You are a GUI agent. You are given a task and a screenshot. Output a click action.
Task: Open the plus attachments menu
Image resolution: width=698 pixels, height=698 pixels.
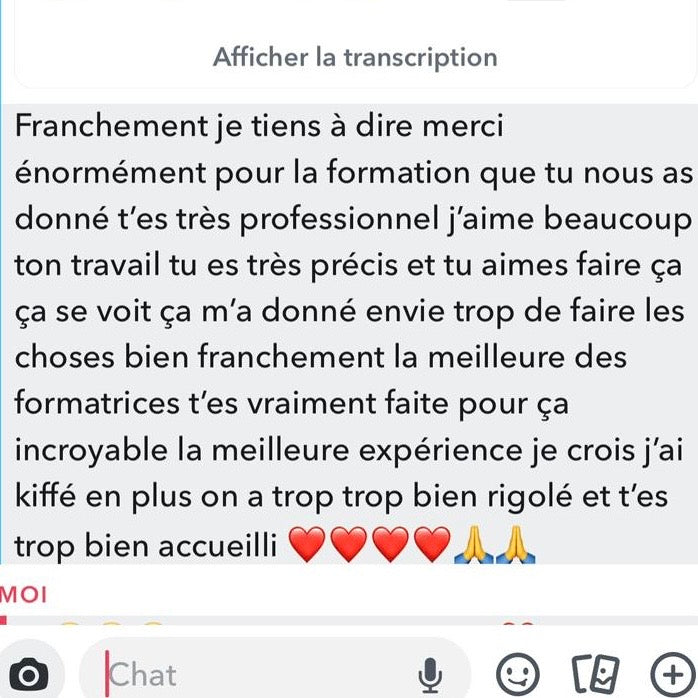click(x=669, y=673)
